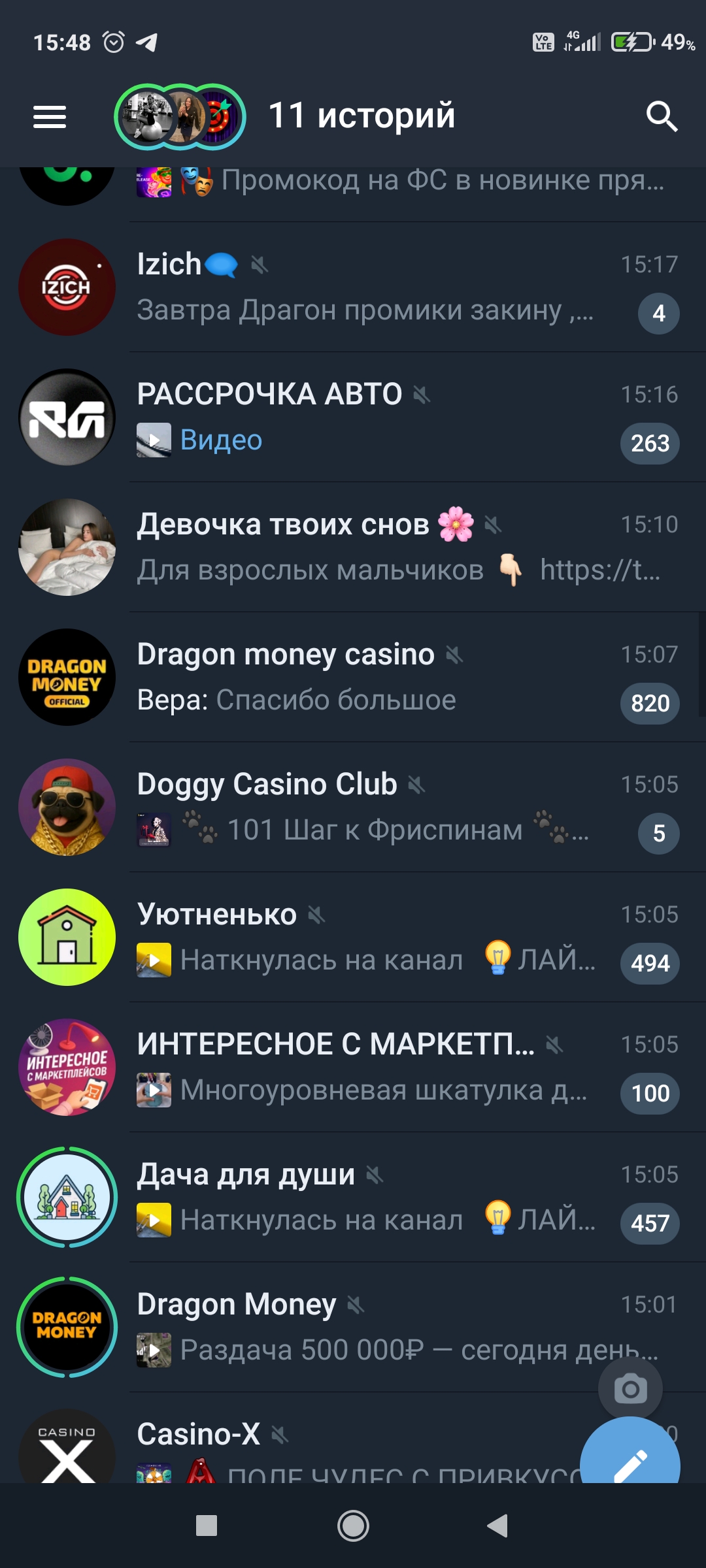Open the hamburger navigation menu
This screenshot has width=706, height=1568.
tap(50, 117)
